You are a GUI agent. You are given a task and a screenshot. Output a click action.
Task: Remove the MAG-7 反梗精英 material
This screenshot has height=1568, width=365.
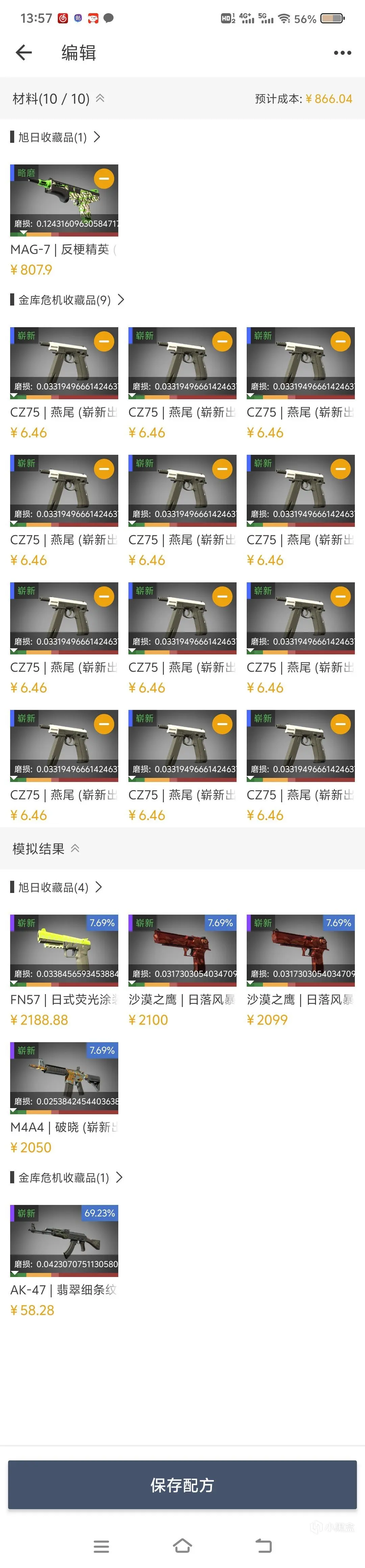tap(104, 178)
